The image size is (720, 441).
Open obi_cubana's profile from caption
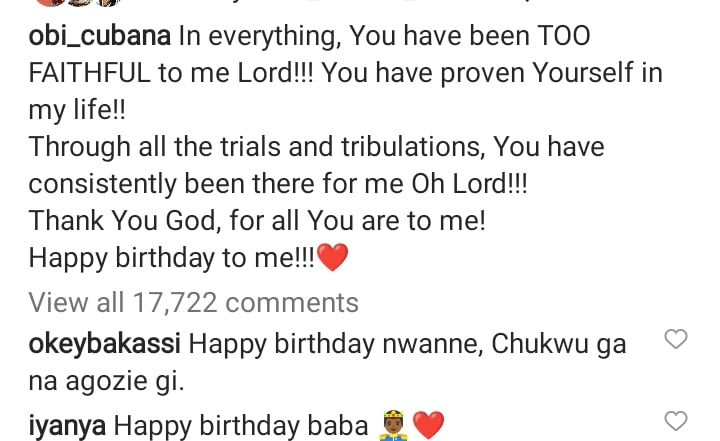click(x=100, y=39)
